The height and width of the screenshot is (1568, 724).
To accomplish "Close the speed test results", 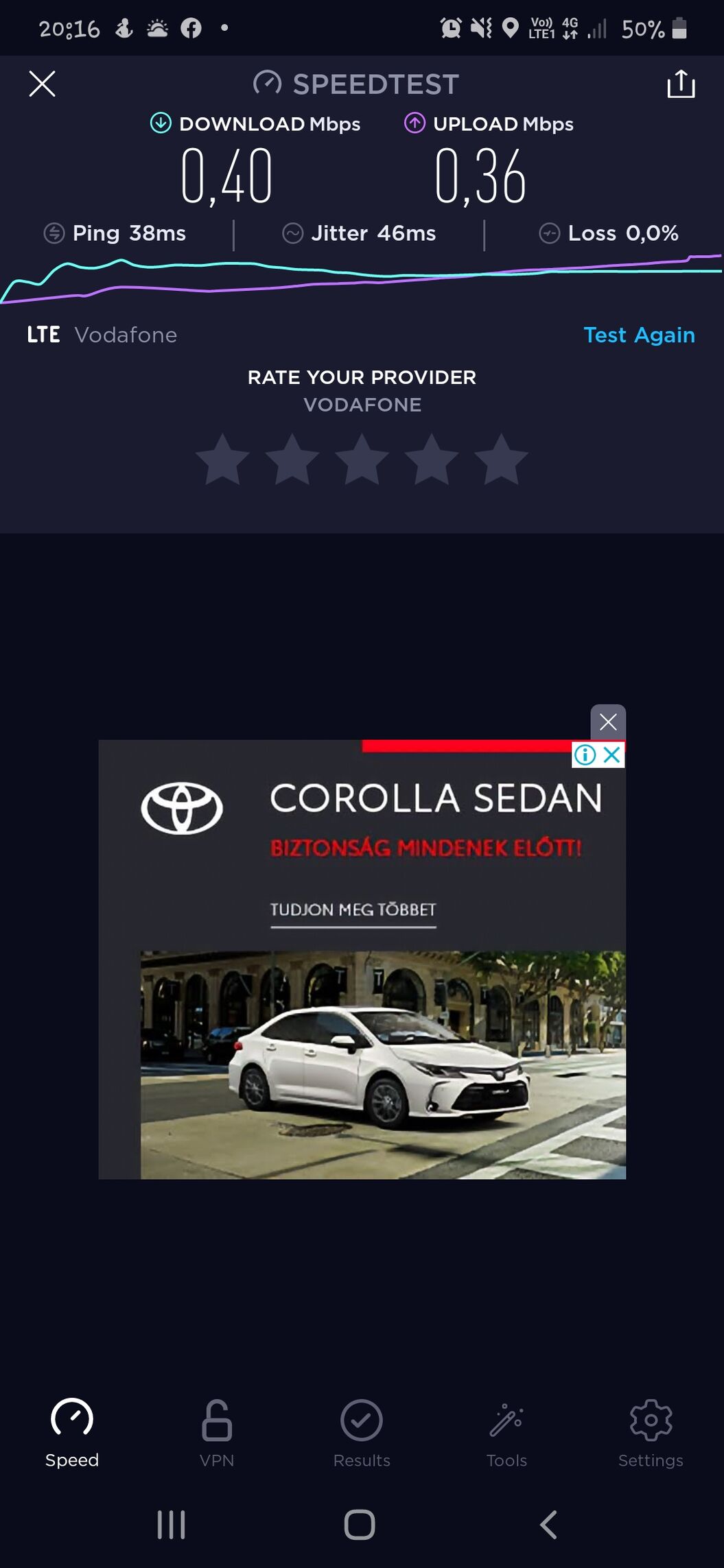I will 42,84.
